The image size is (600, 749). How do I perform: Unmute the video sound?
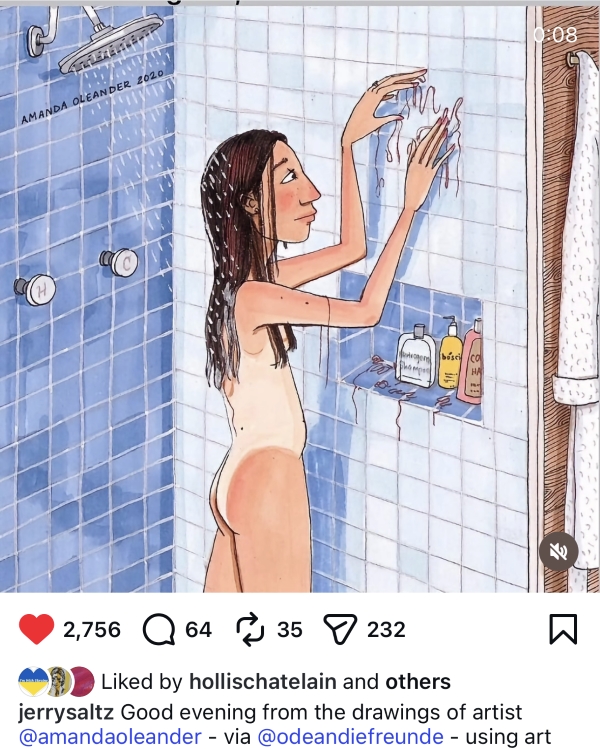(x=558, y=551)
